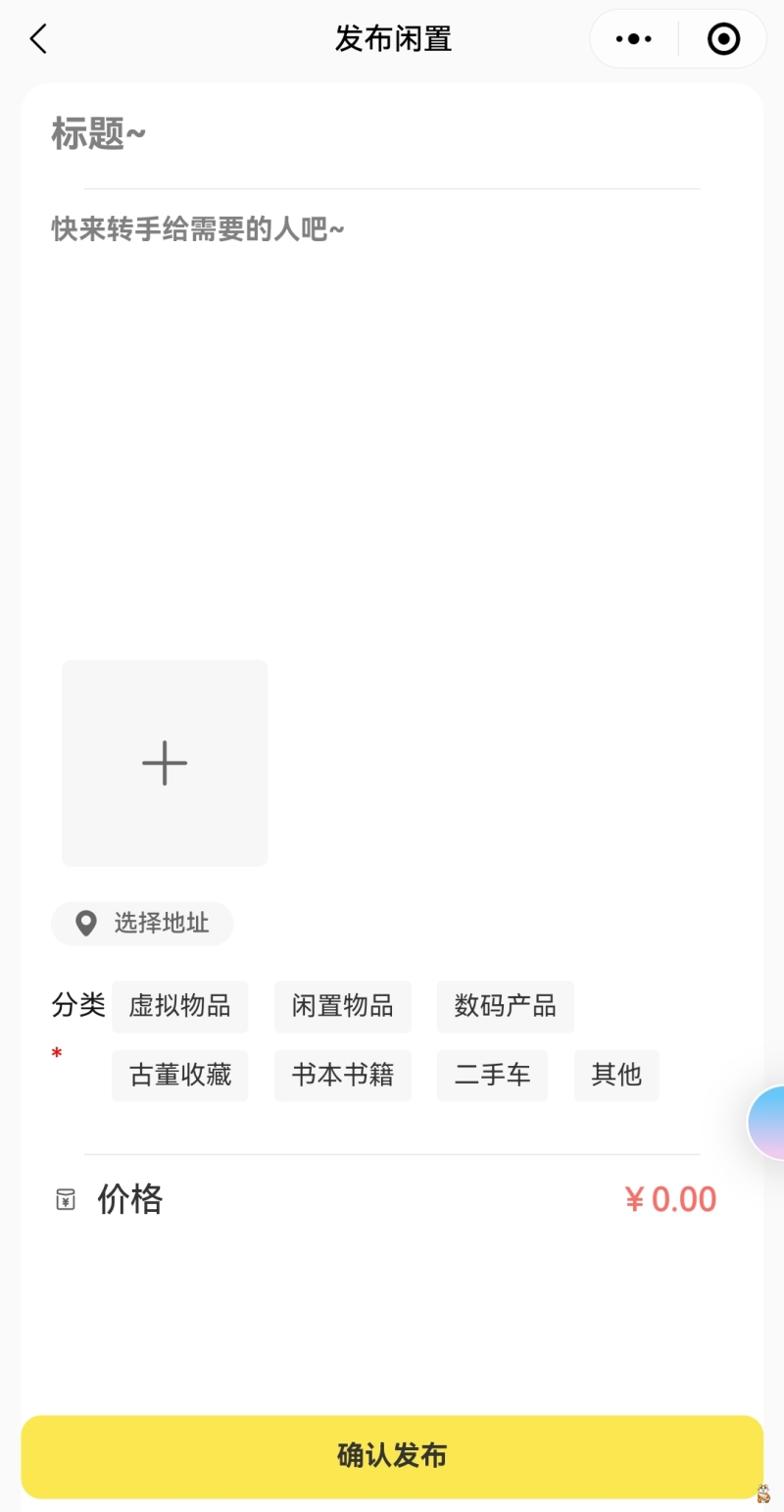The image size is (784, 1512).
Task: Edit the ¥0.00 price field
Action: 671,1199
